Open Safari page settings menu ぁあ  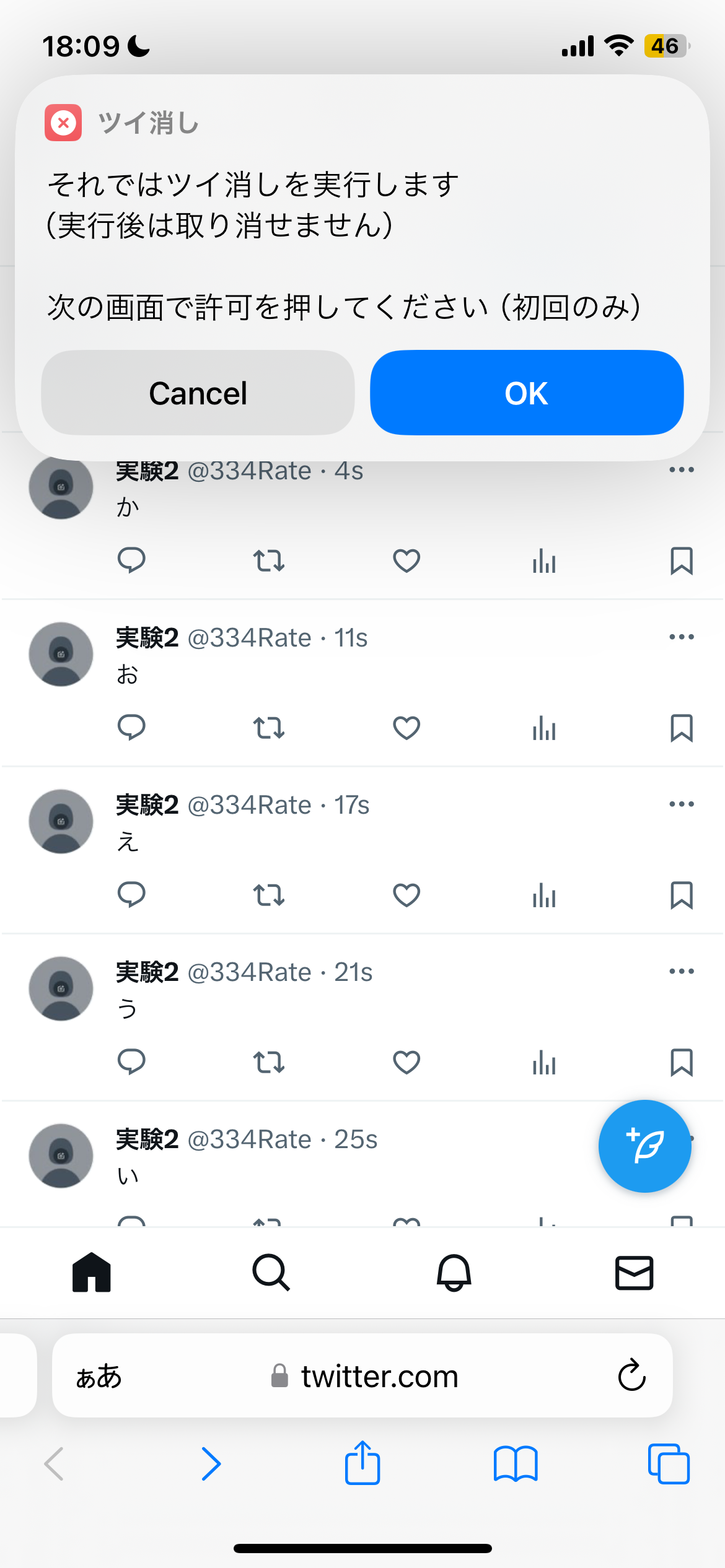99,1376
